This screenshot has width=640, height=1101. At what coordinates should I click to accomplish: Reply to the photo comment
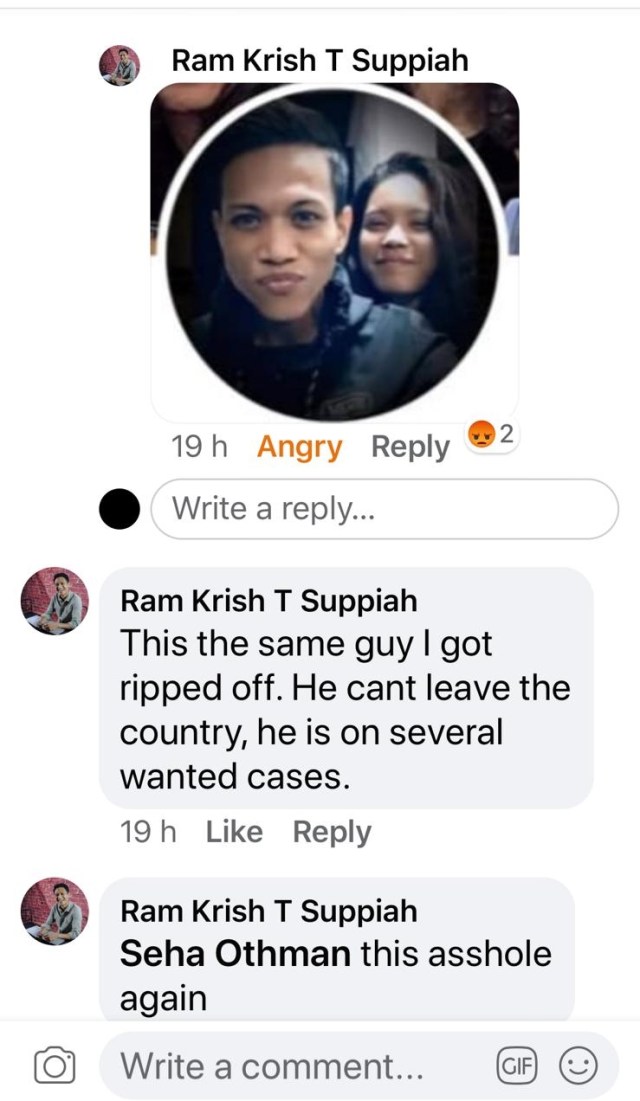410,447
